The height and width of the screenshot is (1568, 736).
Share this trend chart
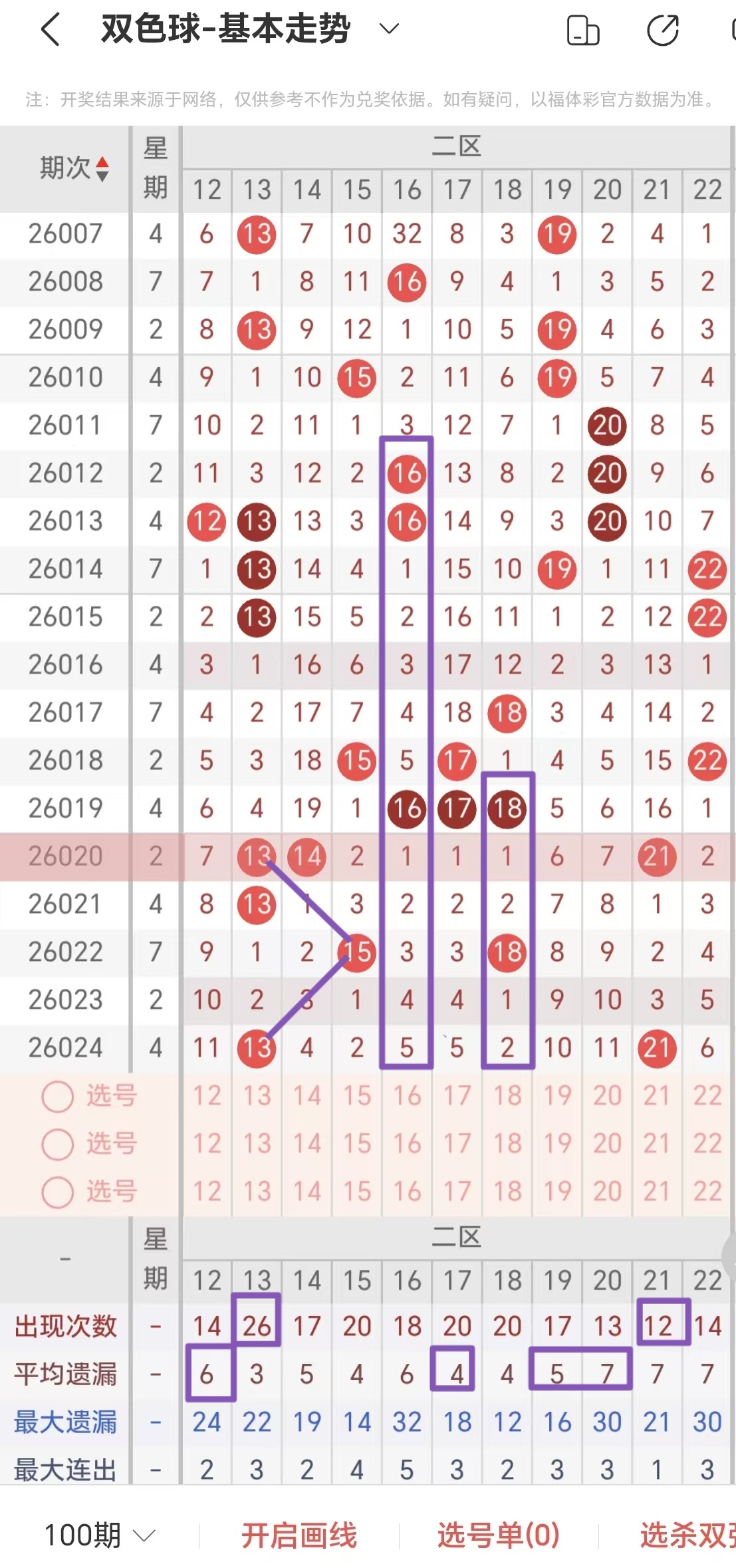pos(662,31)
